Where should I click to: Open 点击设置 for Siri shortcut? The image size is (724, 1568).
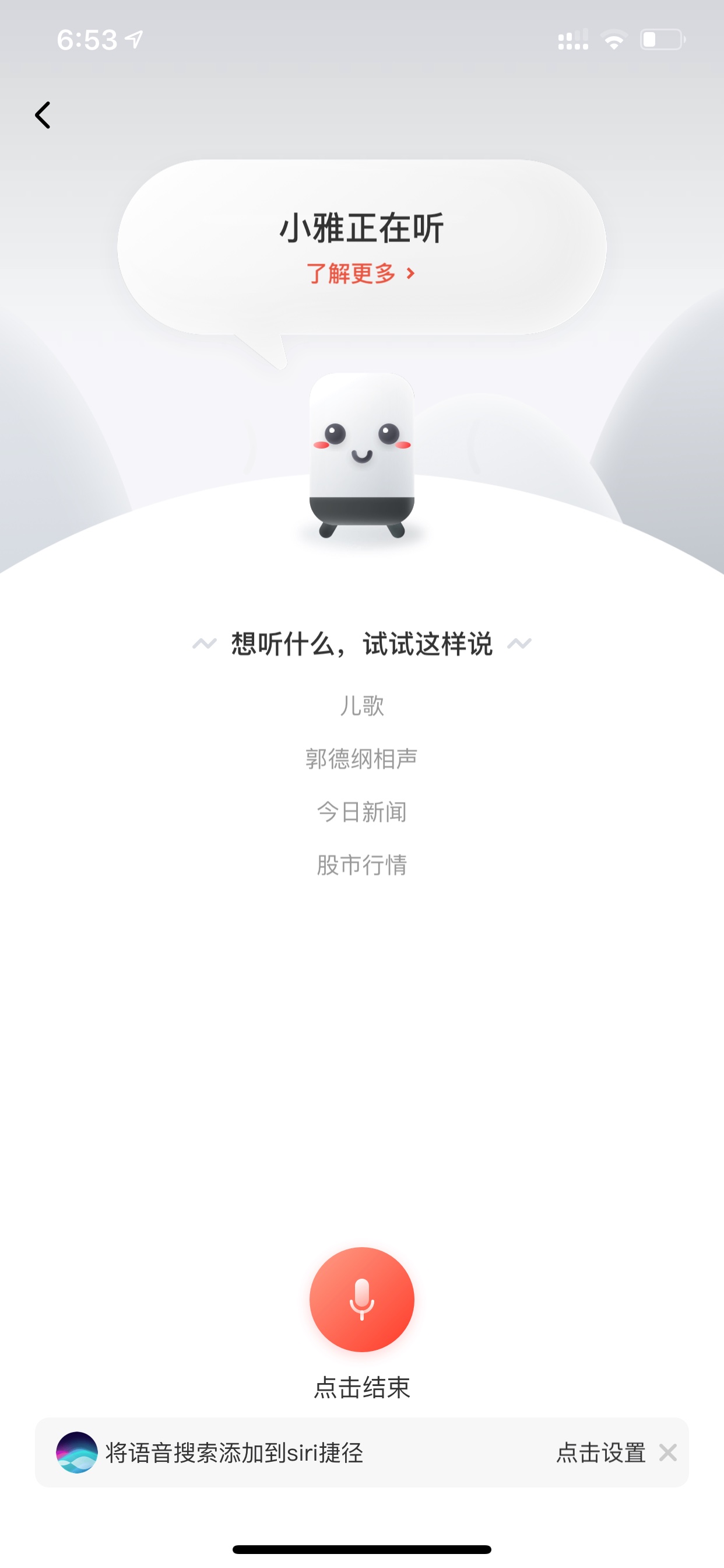pyautogui.click(x=601, y=1452)
